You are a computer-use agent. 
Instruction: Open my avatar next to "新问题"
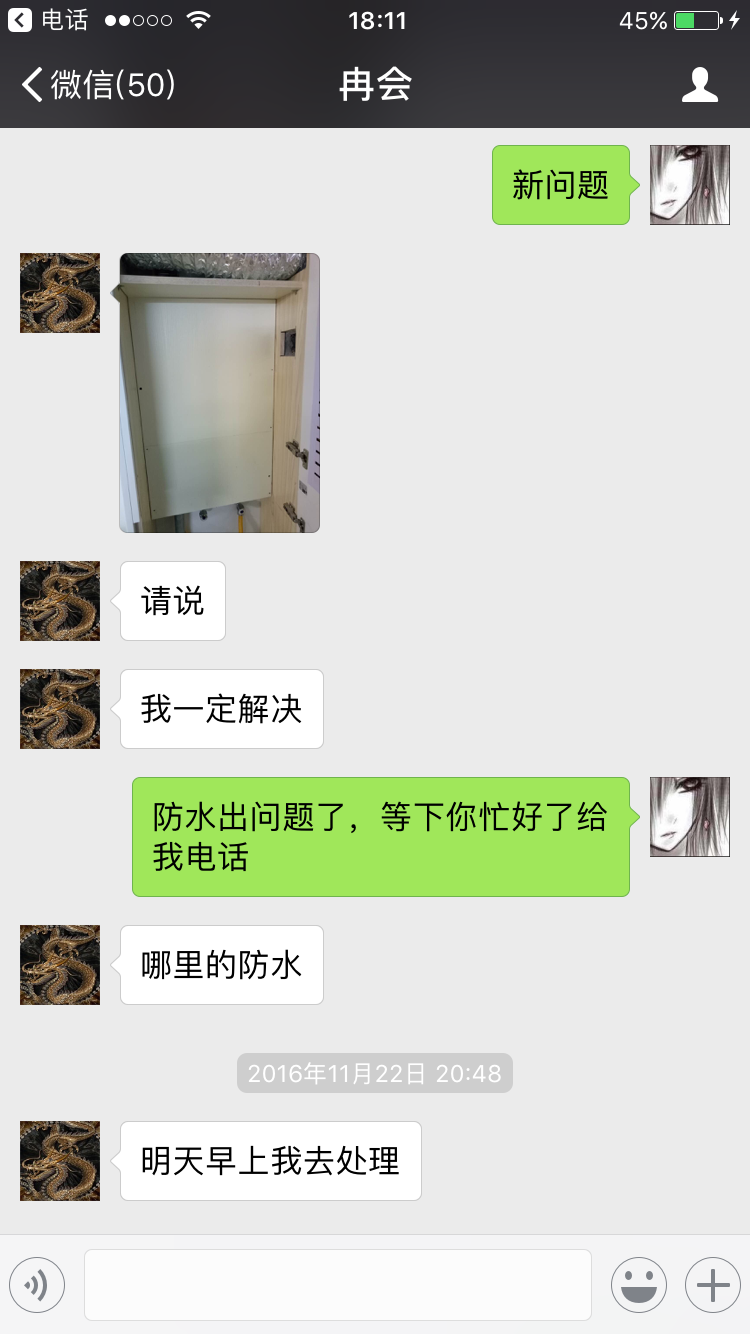(689, 185)
